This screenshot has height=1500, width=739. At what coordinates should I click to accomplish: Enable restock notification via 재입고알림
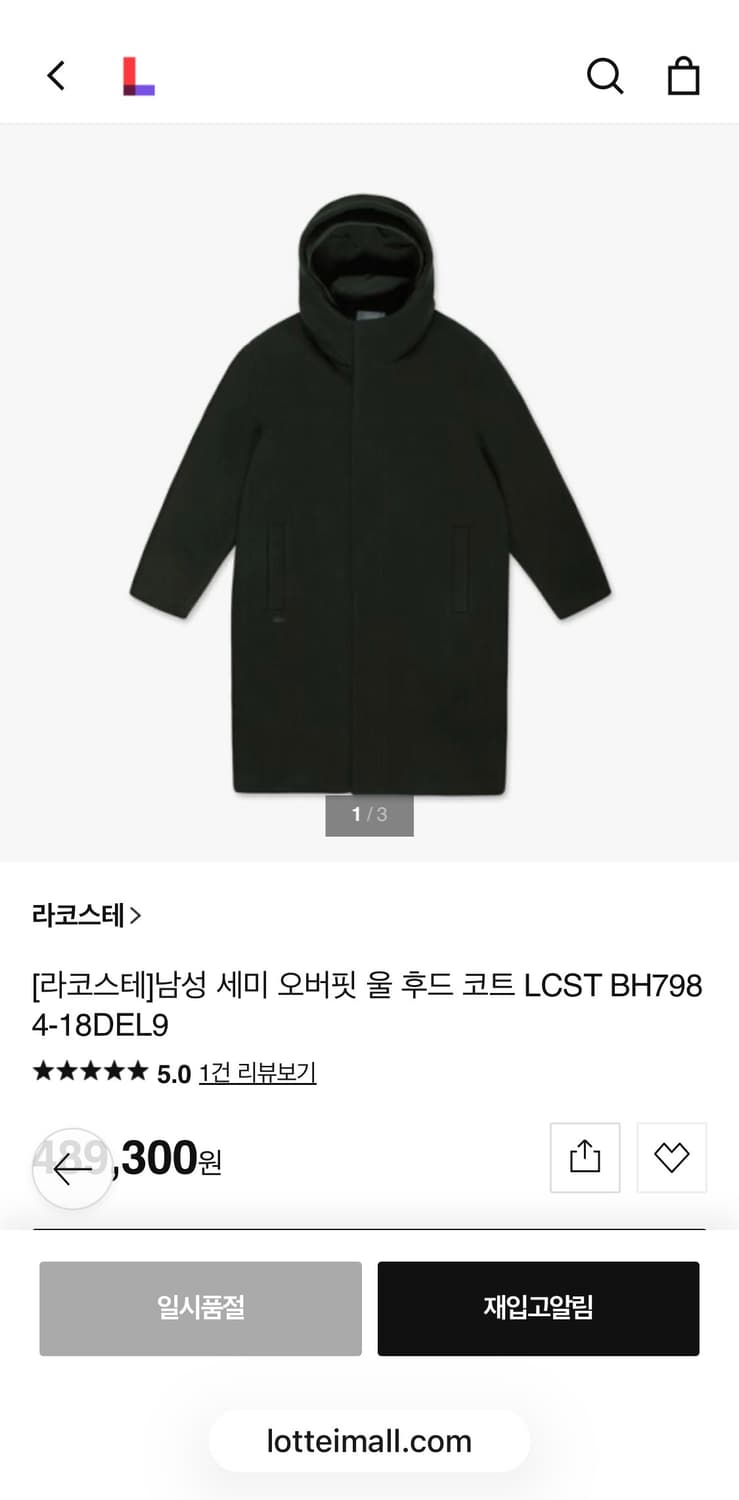tap(538, 1308)
